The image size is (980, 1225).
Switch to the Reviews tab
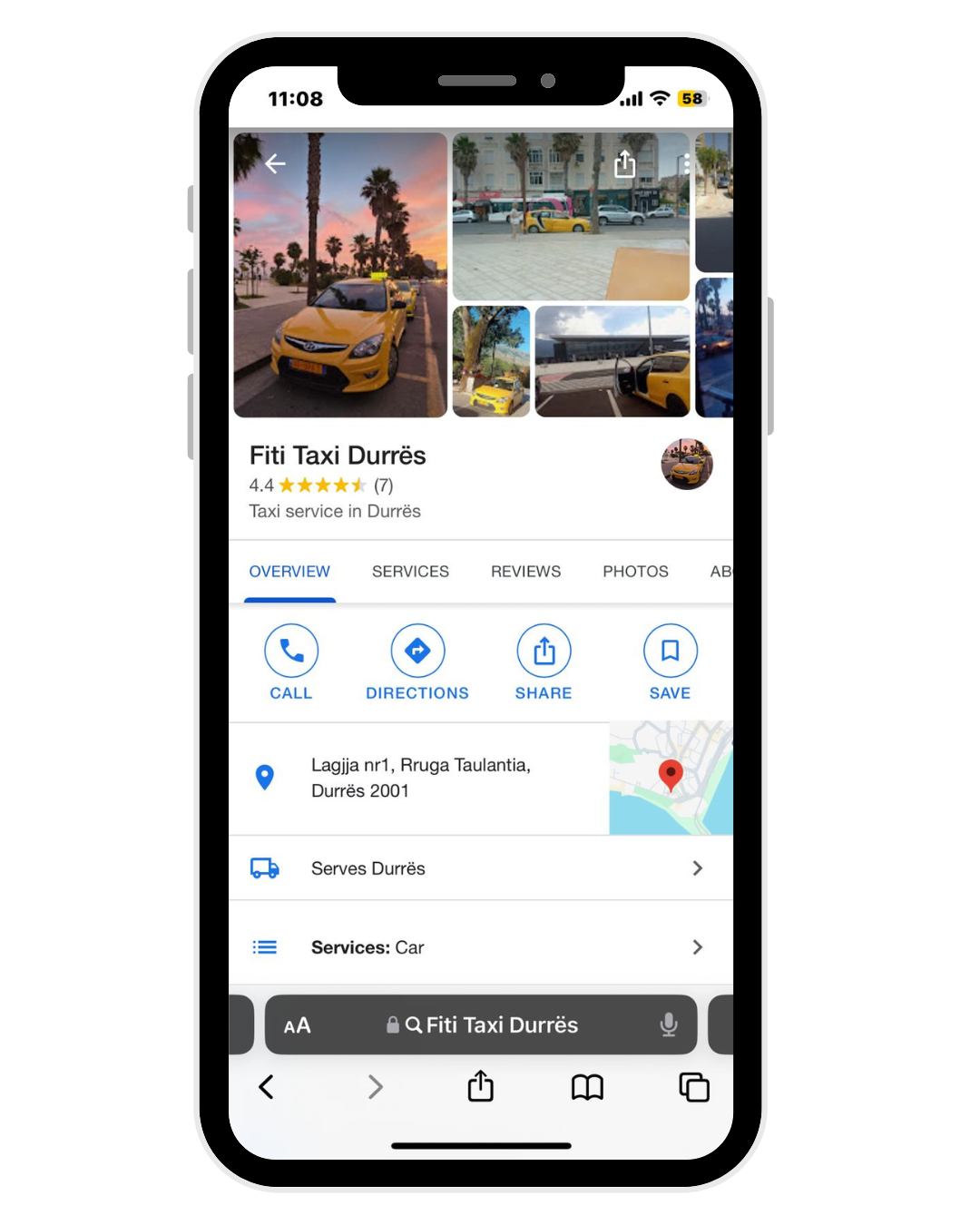click(525, 572)
